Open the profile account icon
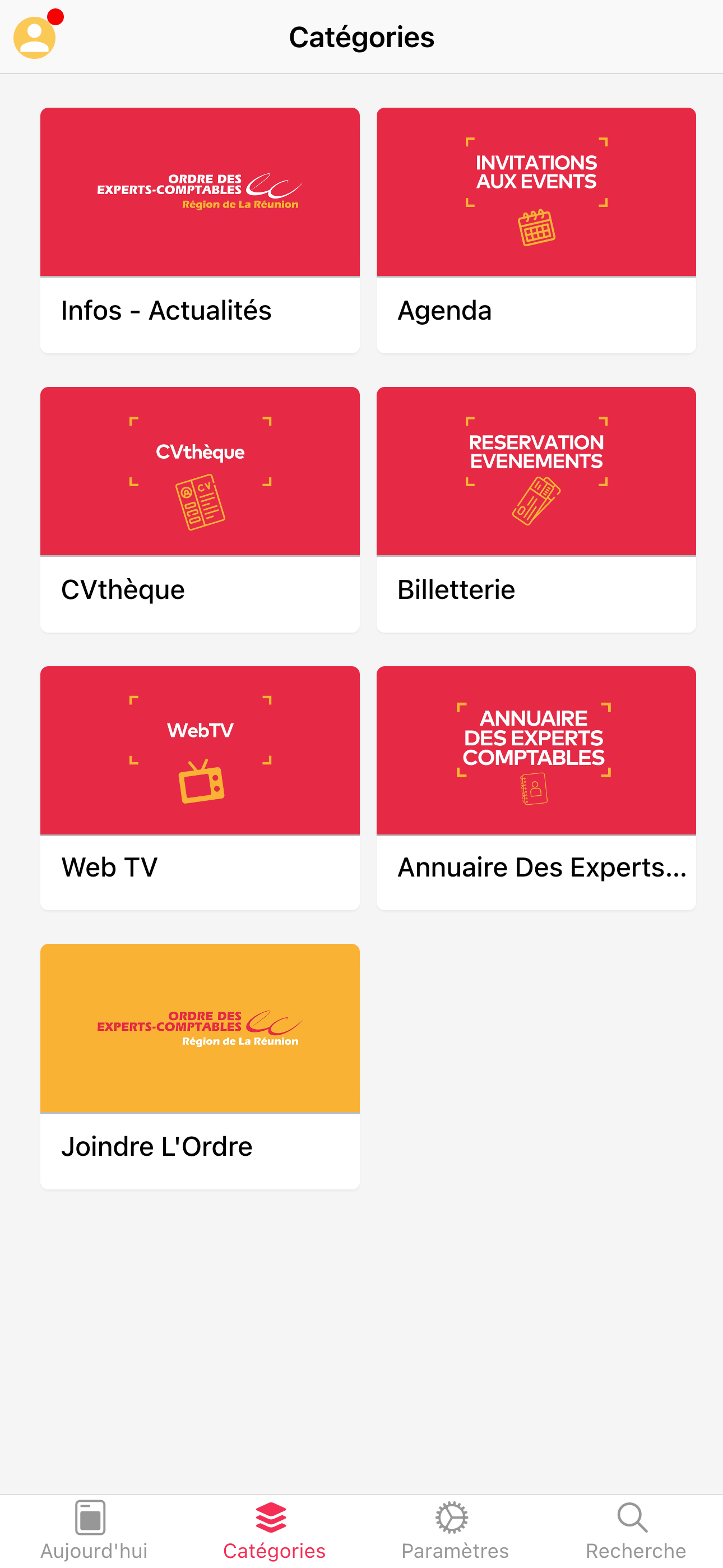This screenshot has width=723, height=1568. (x=35, y=36)
